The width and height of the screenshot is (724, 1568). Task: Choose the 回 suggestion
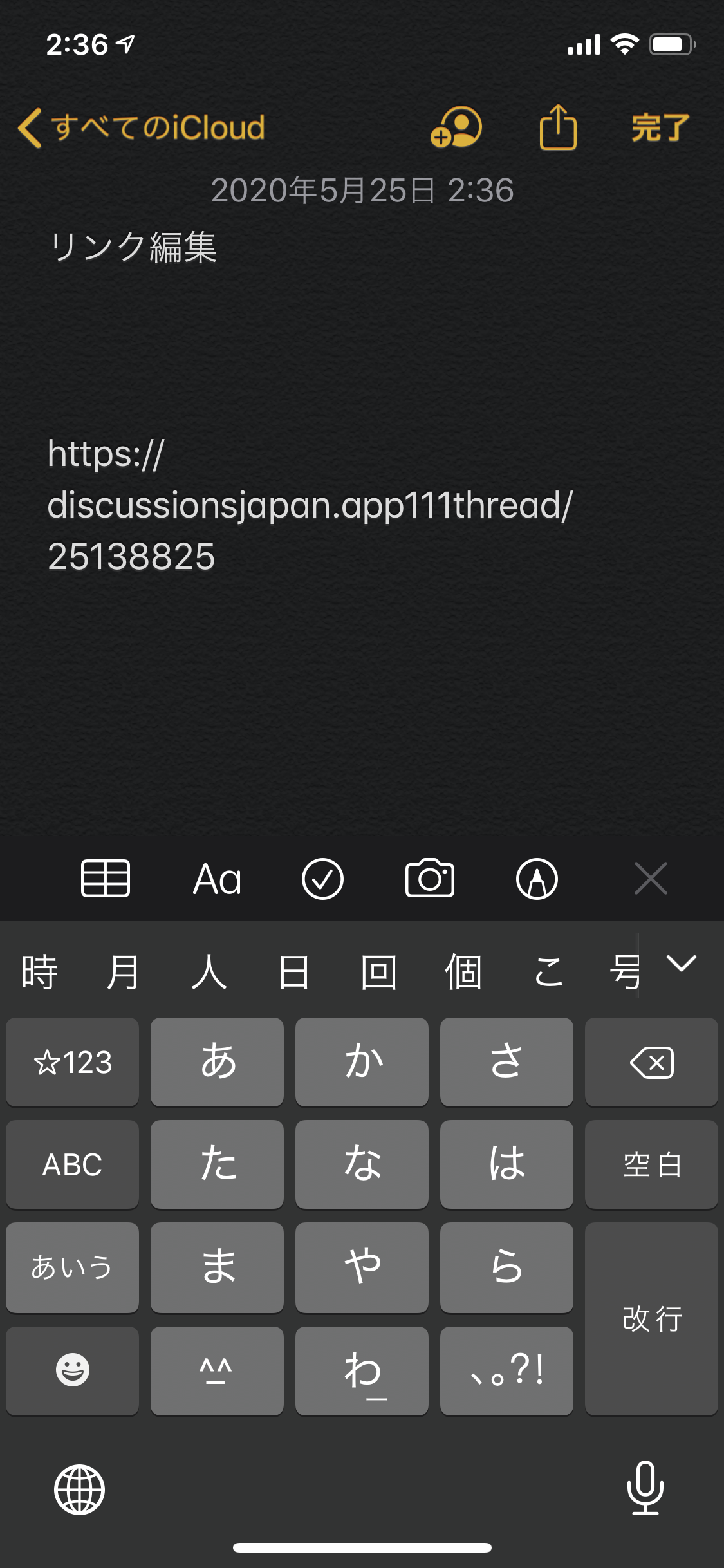pos(378,972)
